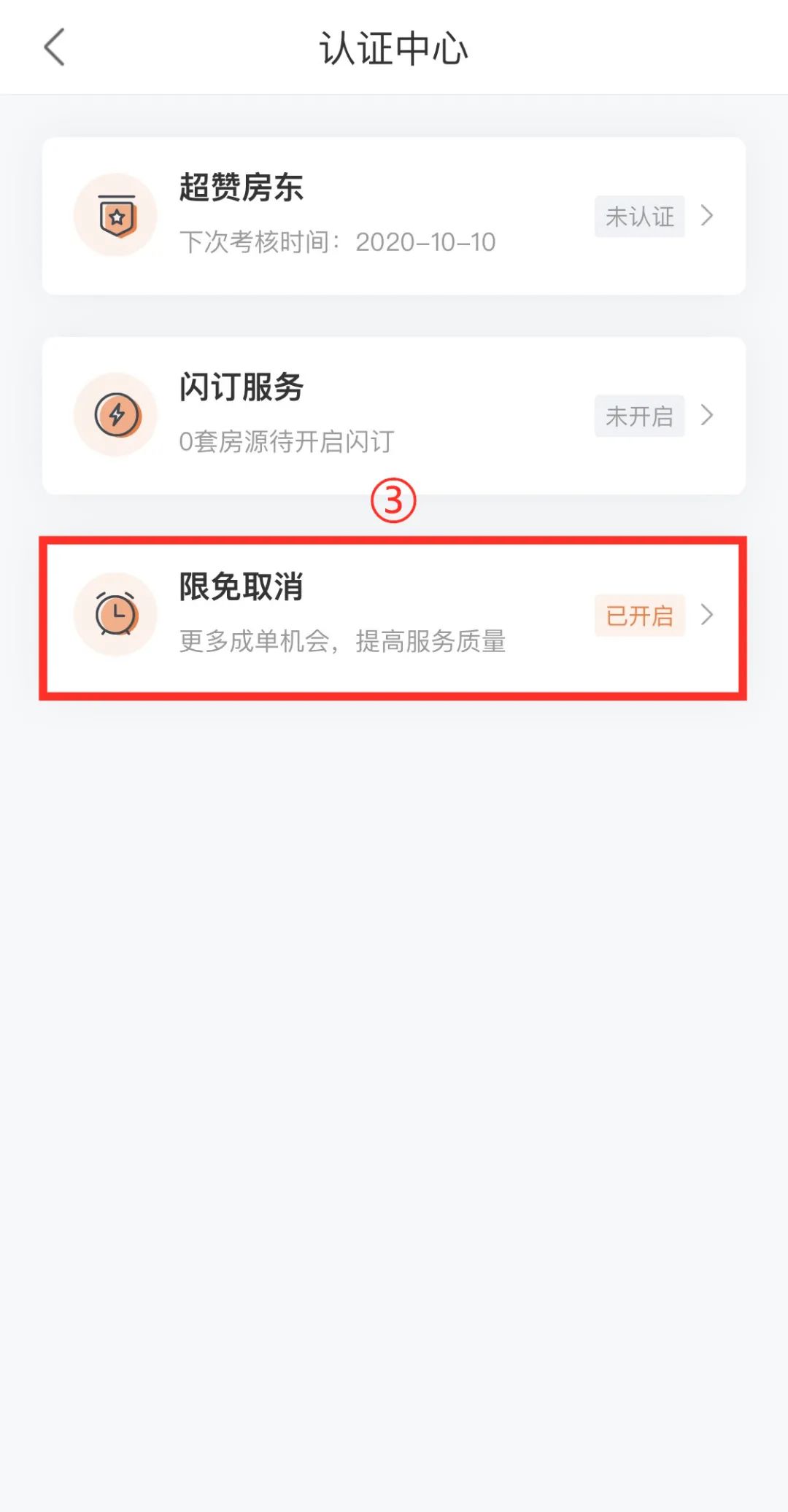Expand the 超赞房东 card chevron
Image resolution: width=788 pixels, height=1512 pixels.
click(706, 216)
